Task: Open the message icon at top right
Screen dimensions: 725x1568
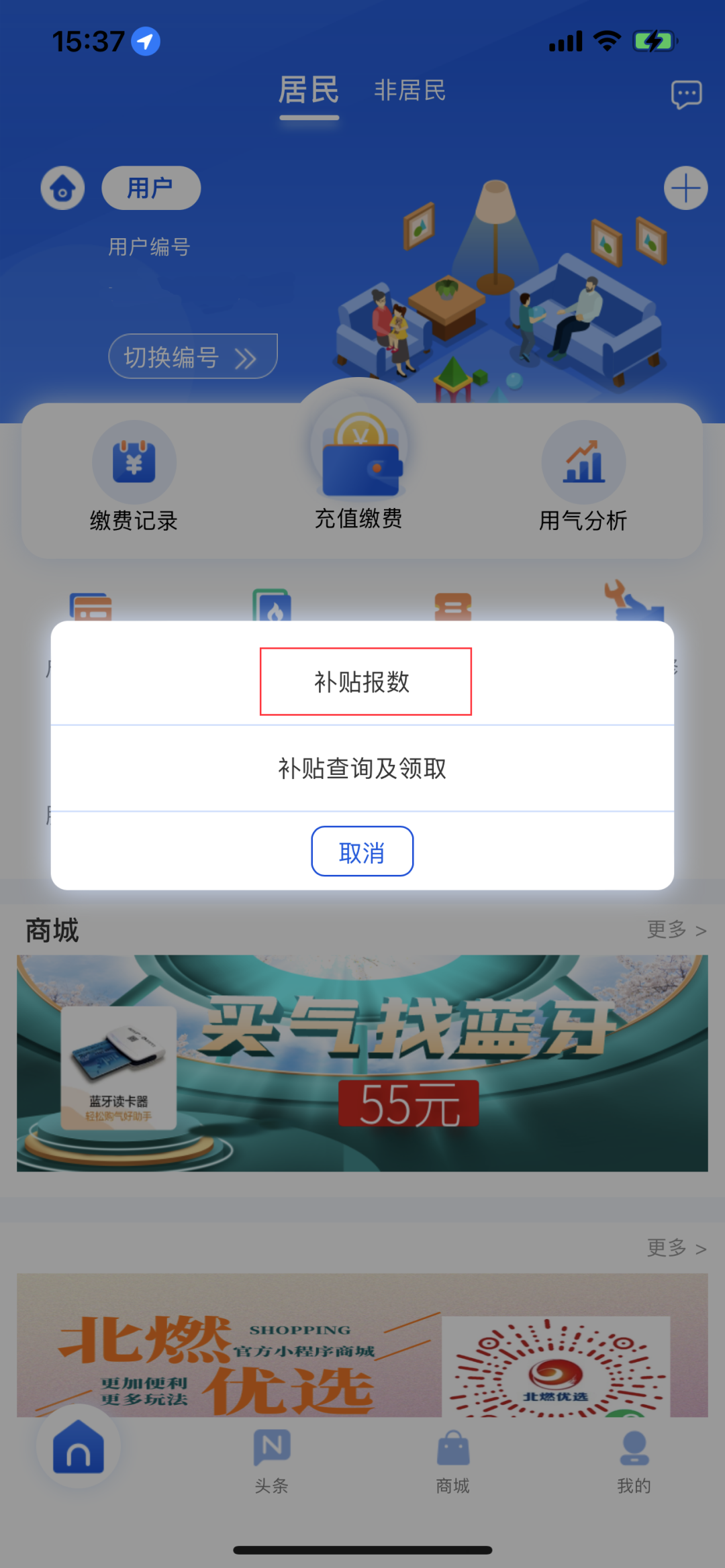Action: 686,95
